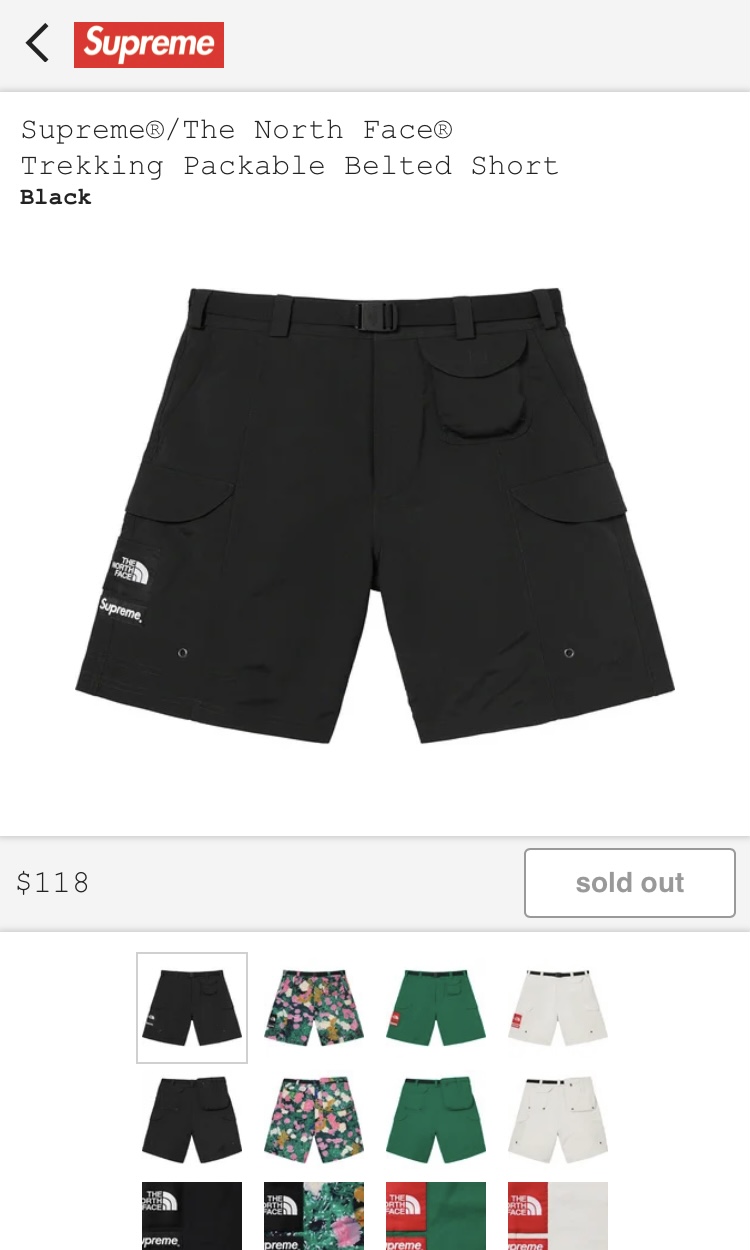The width and height of the screenshot is (750, 1250).
Task: View the green shorts back-view thumbnail
Action: 436,1120
